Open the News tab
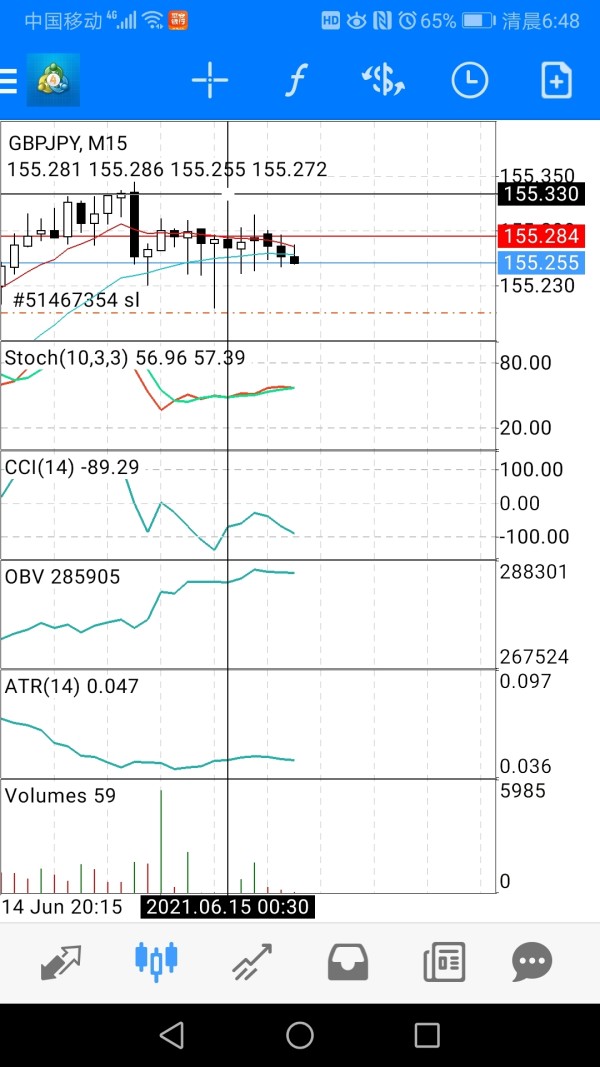 444,962
